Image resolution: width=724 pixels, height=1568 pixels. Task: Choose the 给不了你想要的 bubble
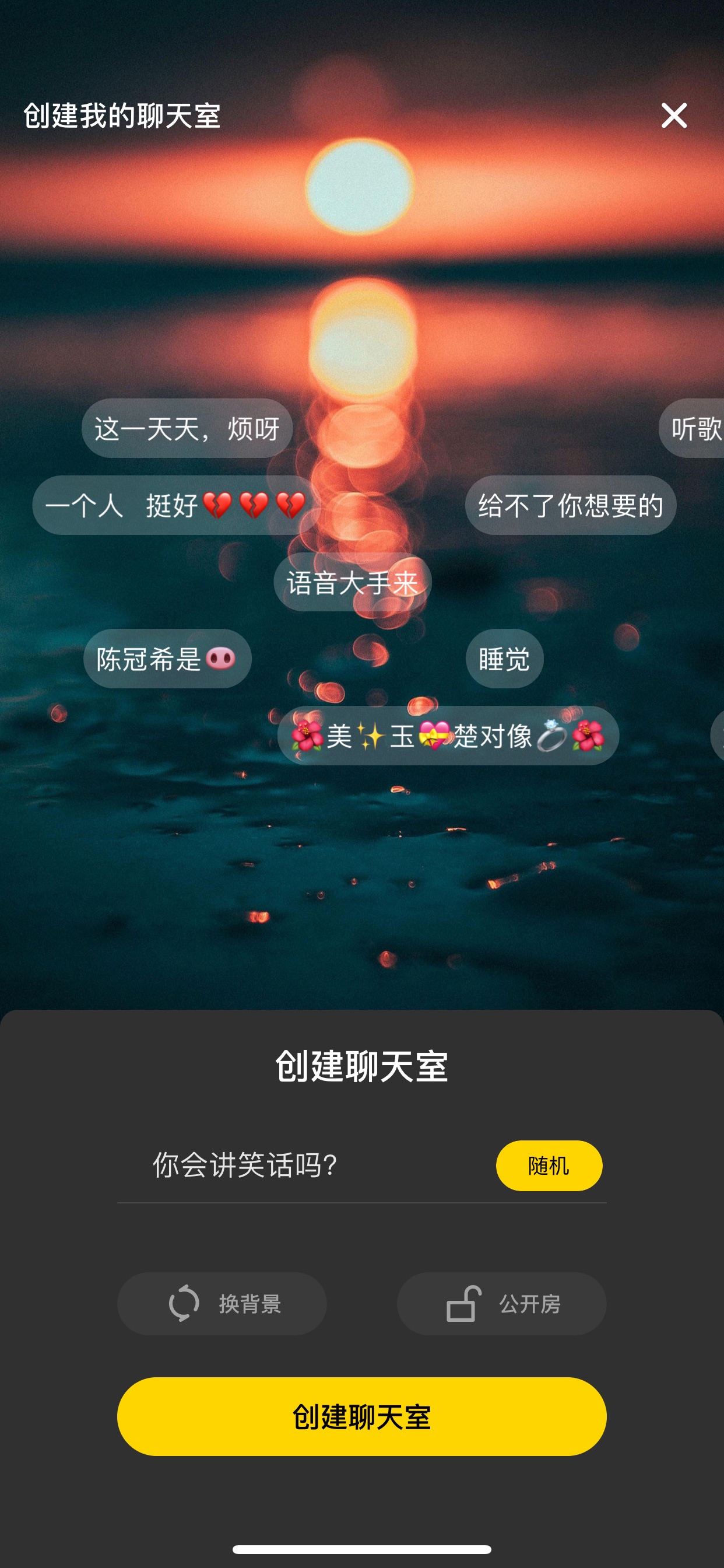tap(571, 505)
